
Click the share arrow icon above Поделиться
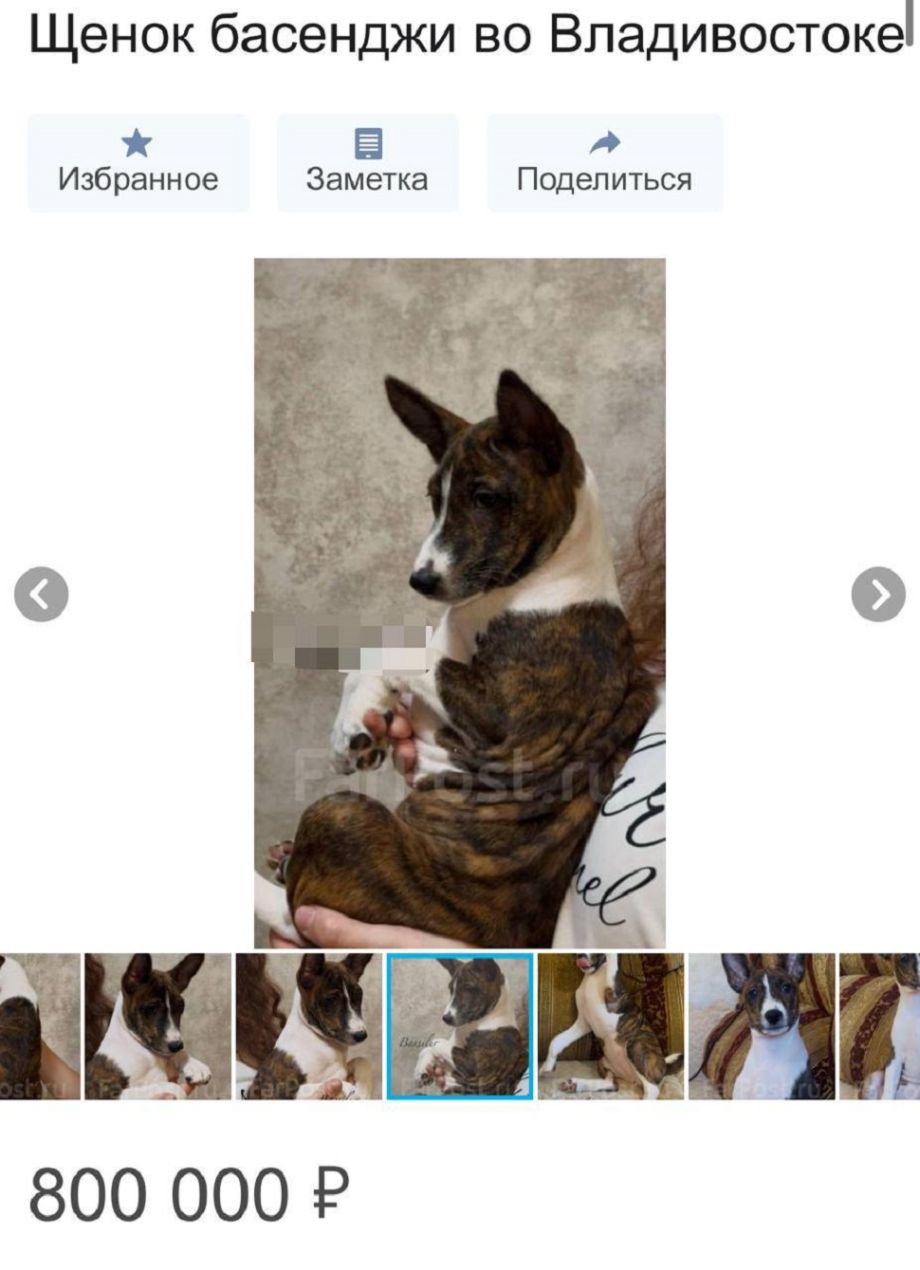tap(604, 143)
